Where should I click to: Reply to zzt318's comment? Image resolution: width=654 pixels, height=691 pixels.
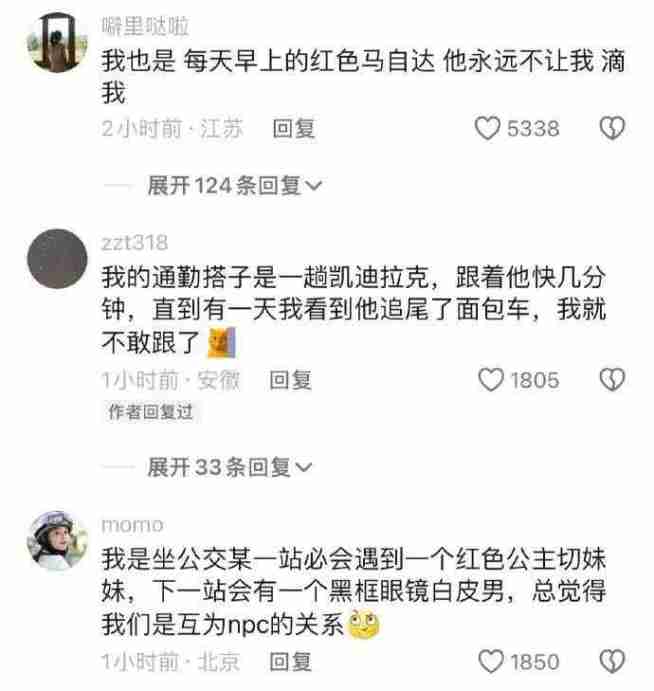pyautogui.click(x=292, y=380)
